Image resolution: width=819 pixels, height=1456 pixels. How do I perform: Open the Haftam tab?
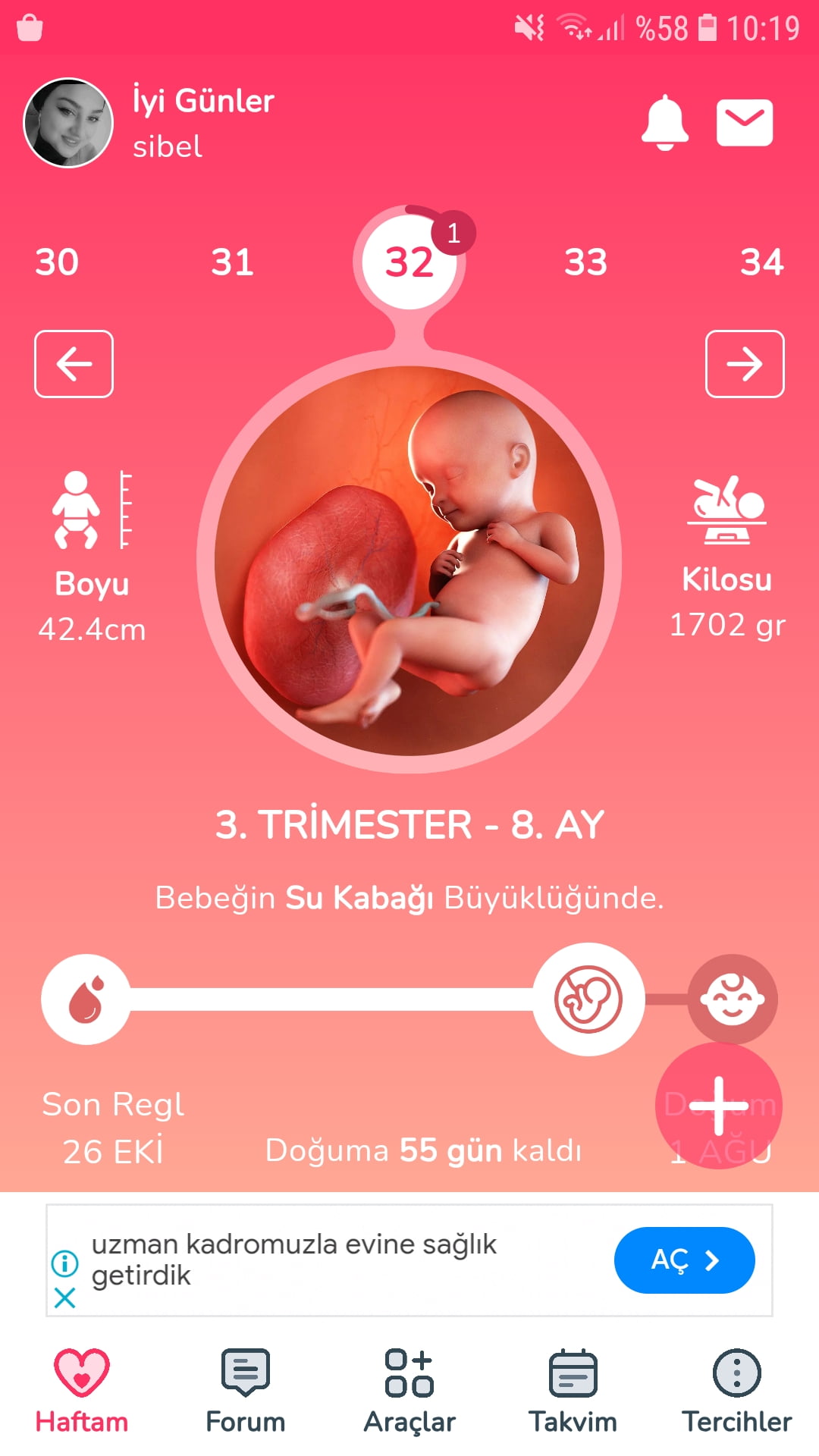click(x=82, y=1392)
